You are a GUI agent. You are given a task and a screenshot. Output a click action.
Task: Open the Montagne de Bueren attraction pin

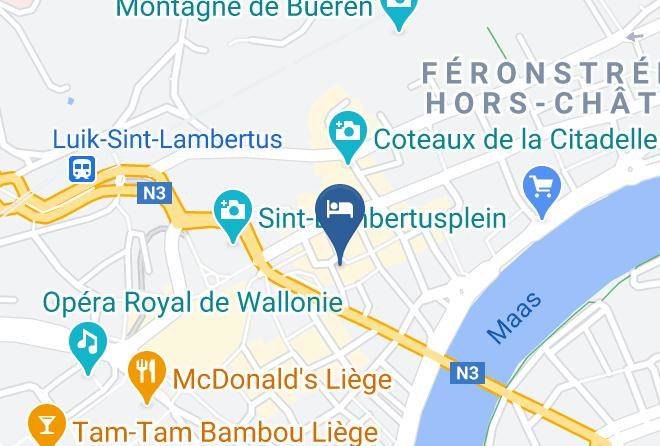(x=399, y=11)
